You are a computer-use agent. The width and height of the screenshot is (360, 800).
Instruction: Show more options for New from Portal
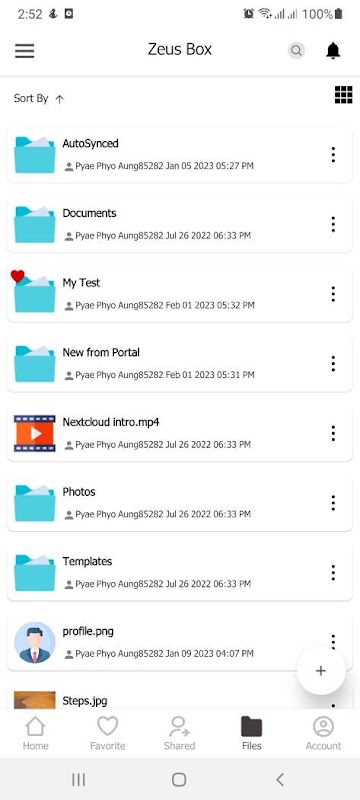click(333, 363)
